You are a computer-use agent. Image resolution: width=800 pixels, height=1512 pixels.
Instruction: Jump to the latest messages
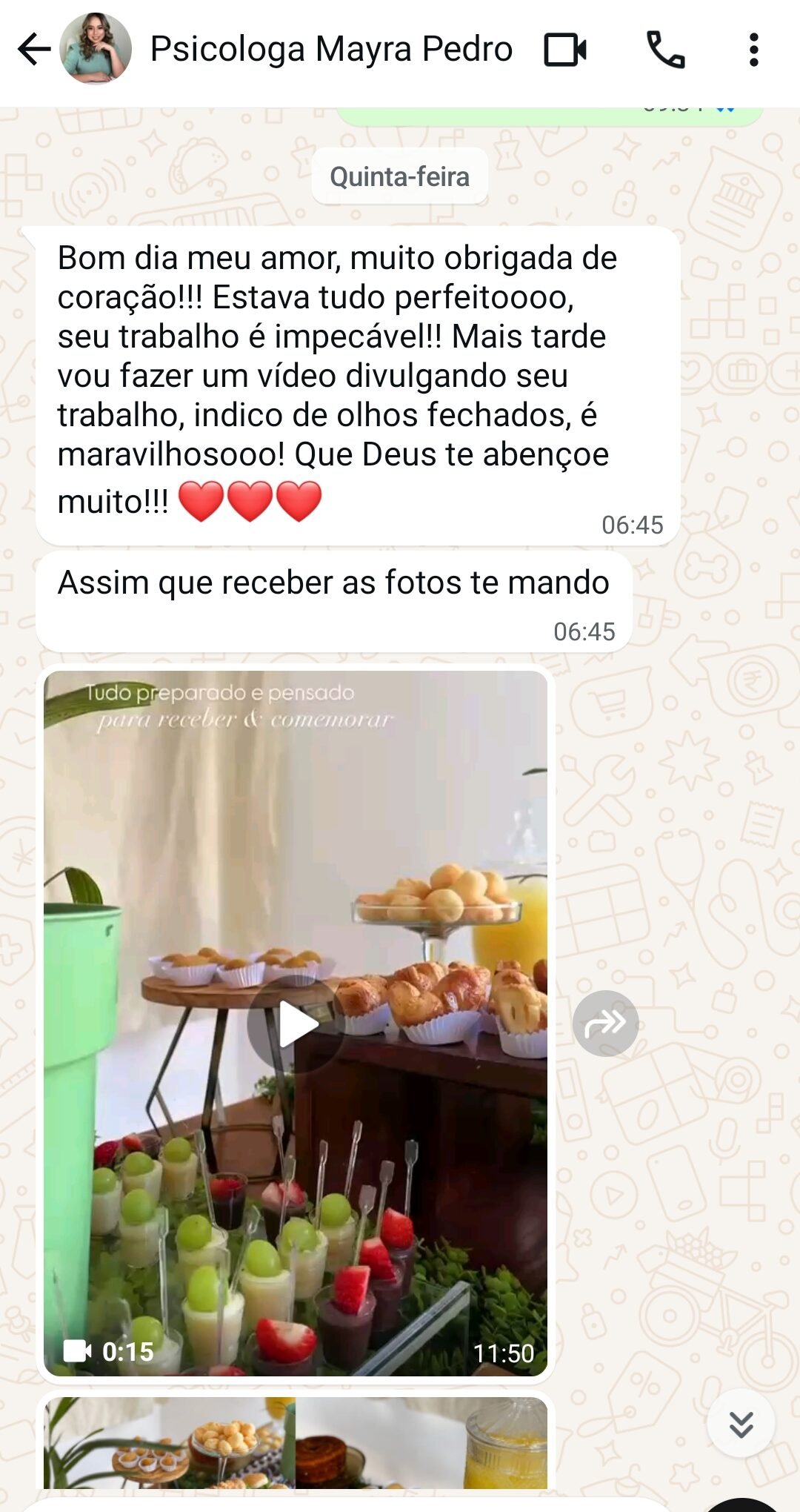[741, 1423]
